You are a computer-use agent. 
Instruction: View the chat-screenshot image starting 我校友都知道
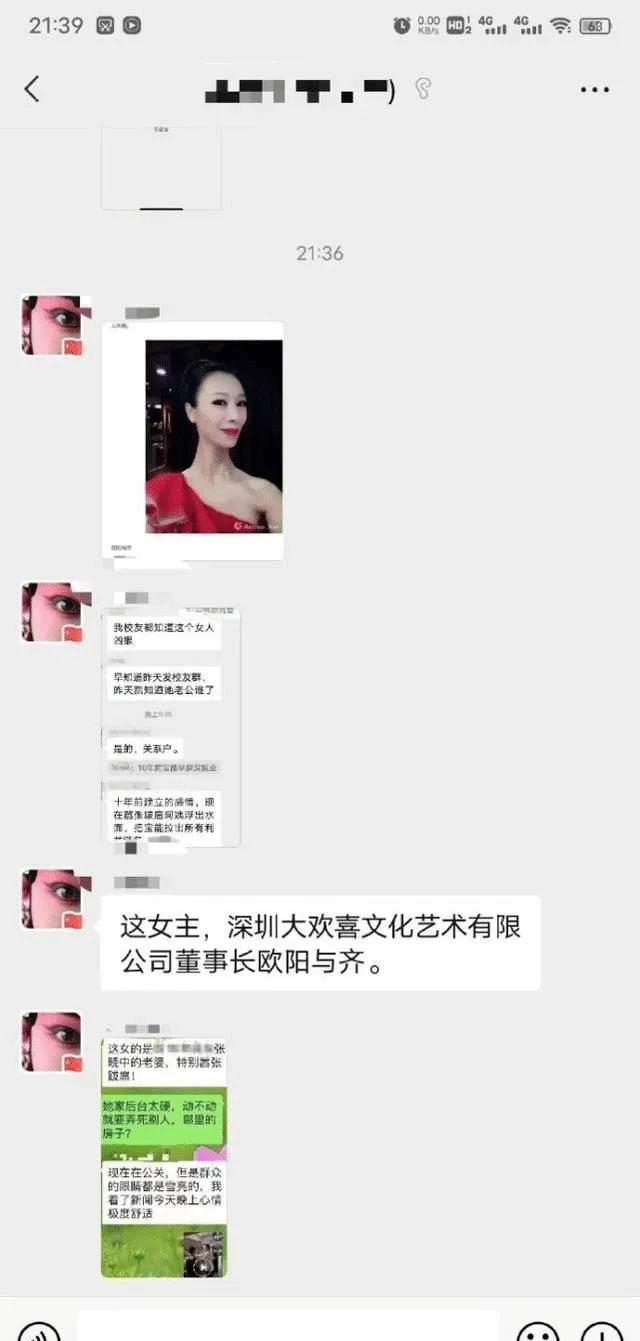pyautogui.click(x=172, y=725)
